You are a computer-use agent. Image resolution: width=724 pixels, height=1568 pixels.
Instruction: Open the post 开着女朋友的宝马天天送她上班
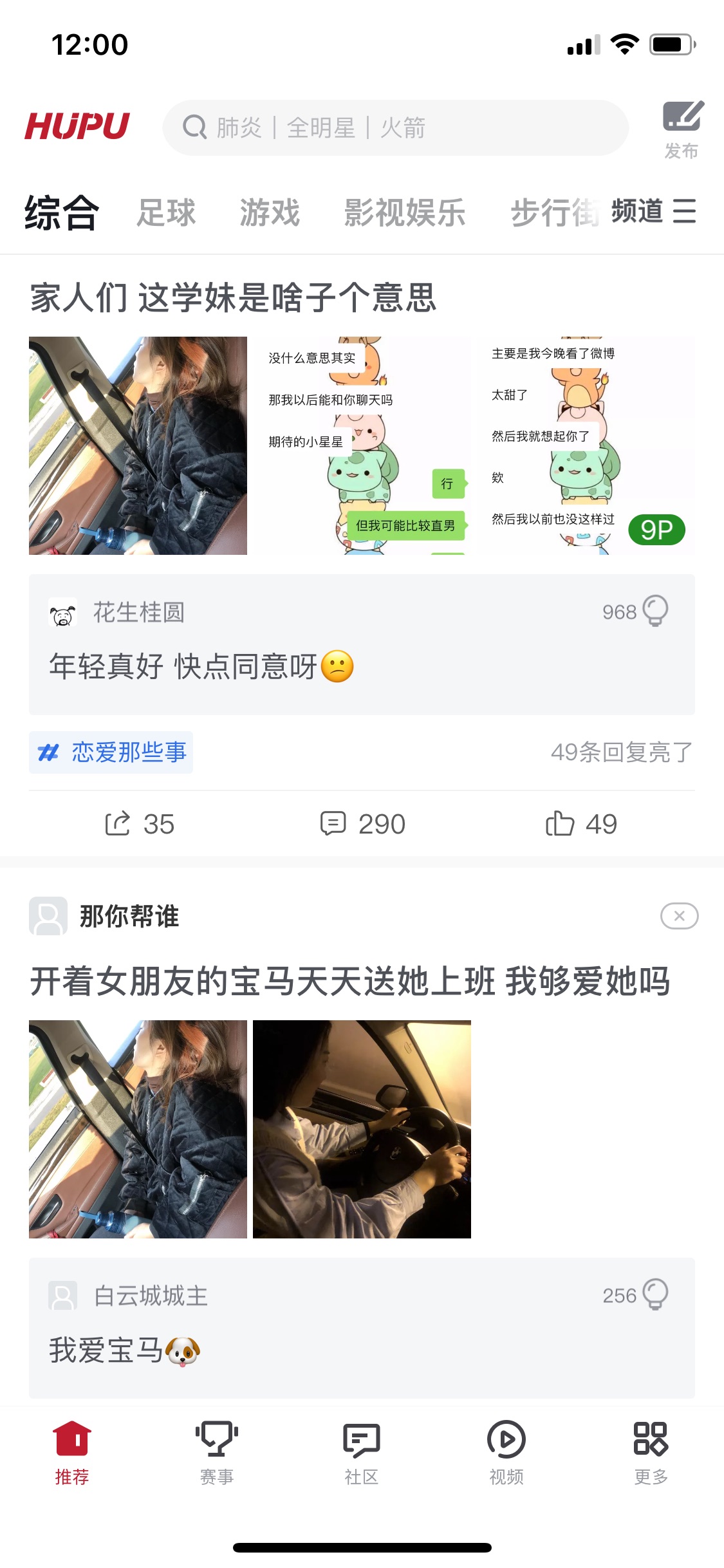[x=350, y=981]
